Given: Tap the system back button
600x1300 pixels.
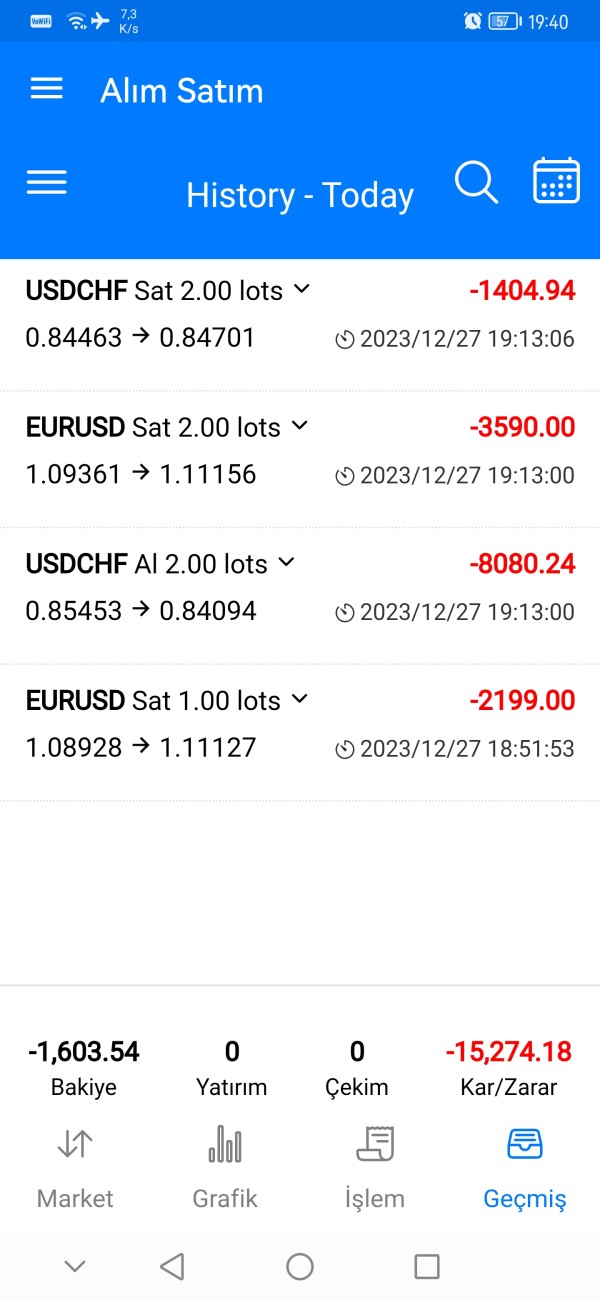Looking at the screenshot, I should [172, 1267].
